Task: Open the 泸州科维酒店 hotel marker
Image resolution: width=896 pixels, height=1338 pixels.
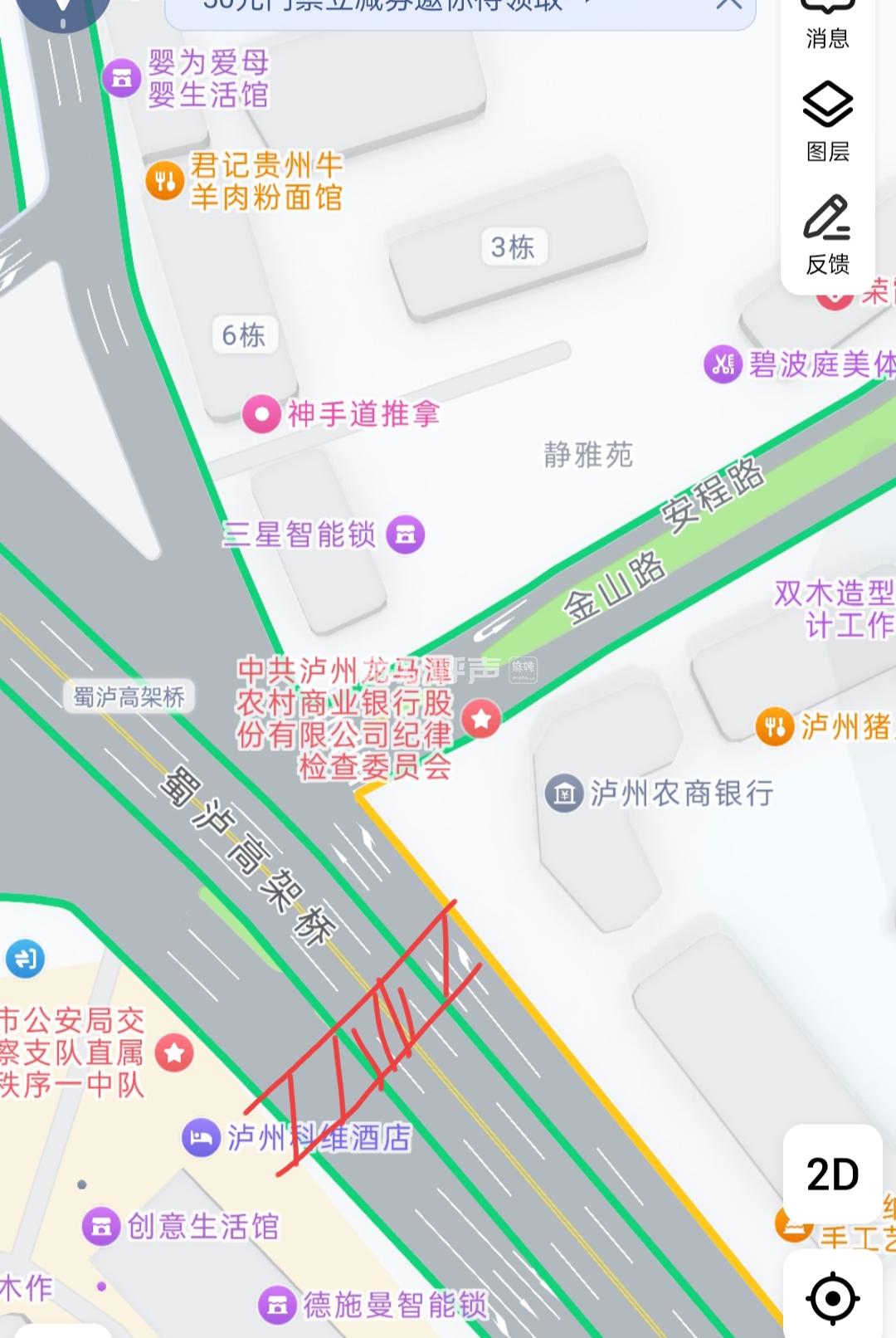Action: click(201, 1137)
